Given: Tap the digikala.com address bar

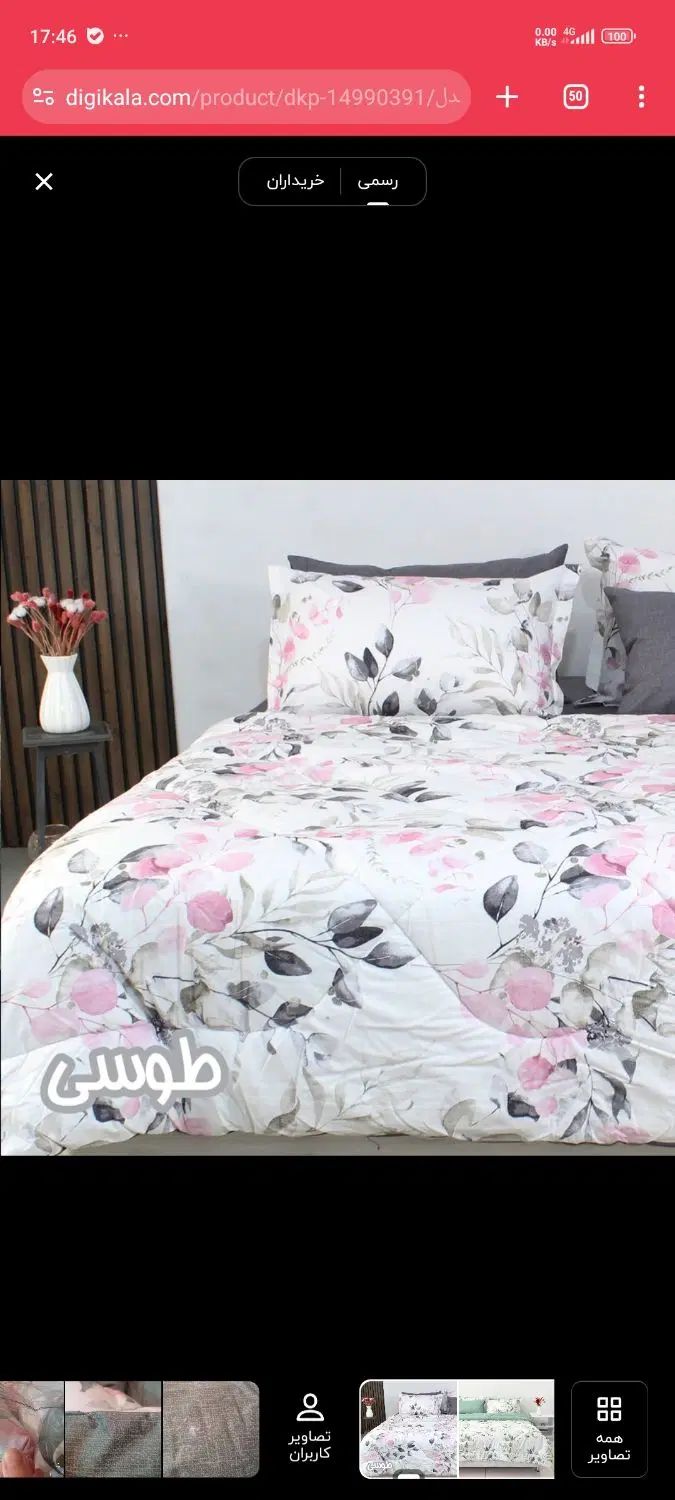Looking at the screenshot, I should pos(260,97).
